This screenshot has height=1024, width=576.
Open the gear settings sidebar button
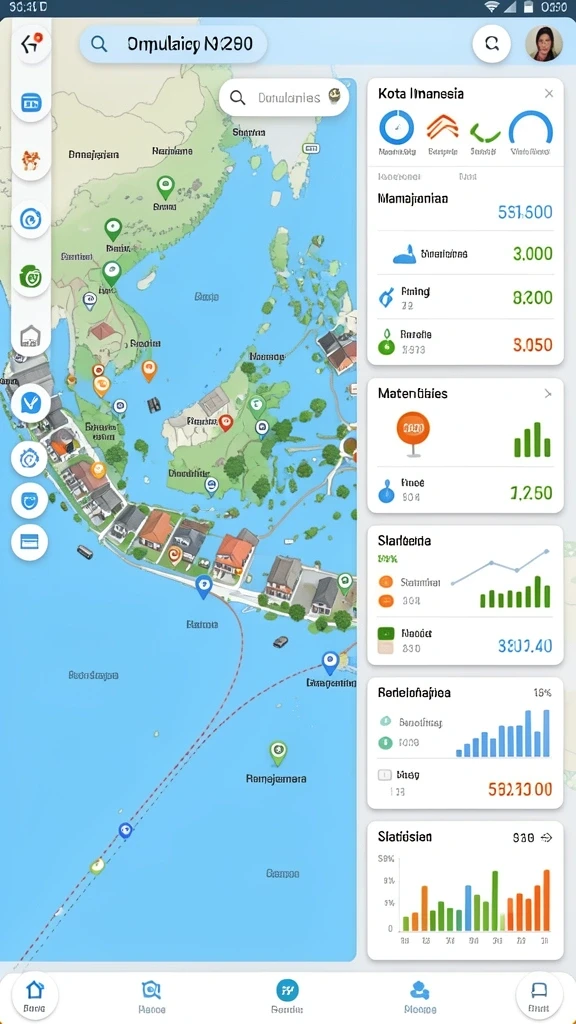30,459
